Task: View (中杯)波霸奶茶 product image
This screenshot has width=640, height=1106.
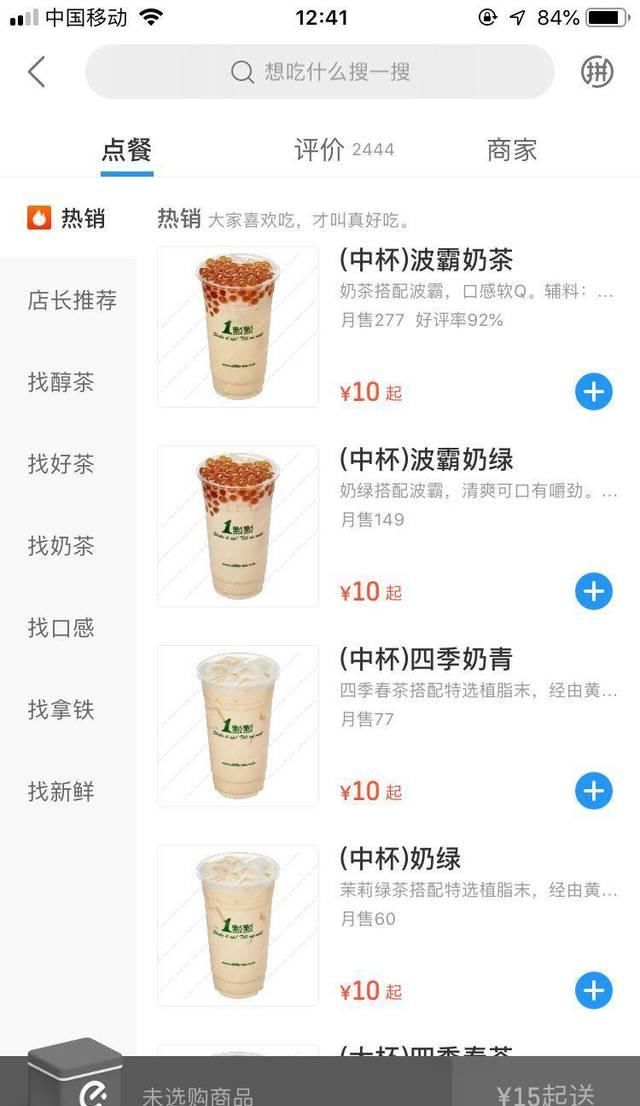Action: [238, 327]
